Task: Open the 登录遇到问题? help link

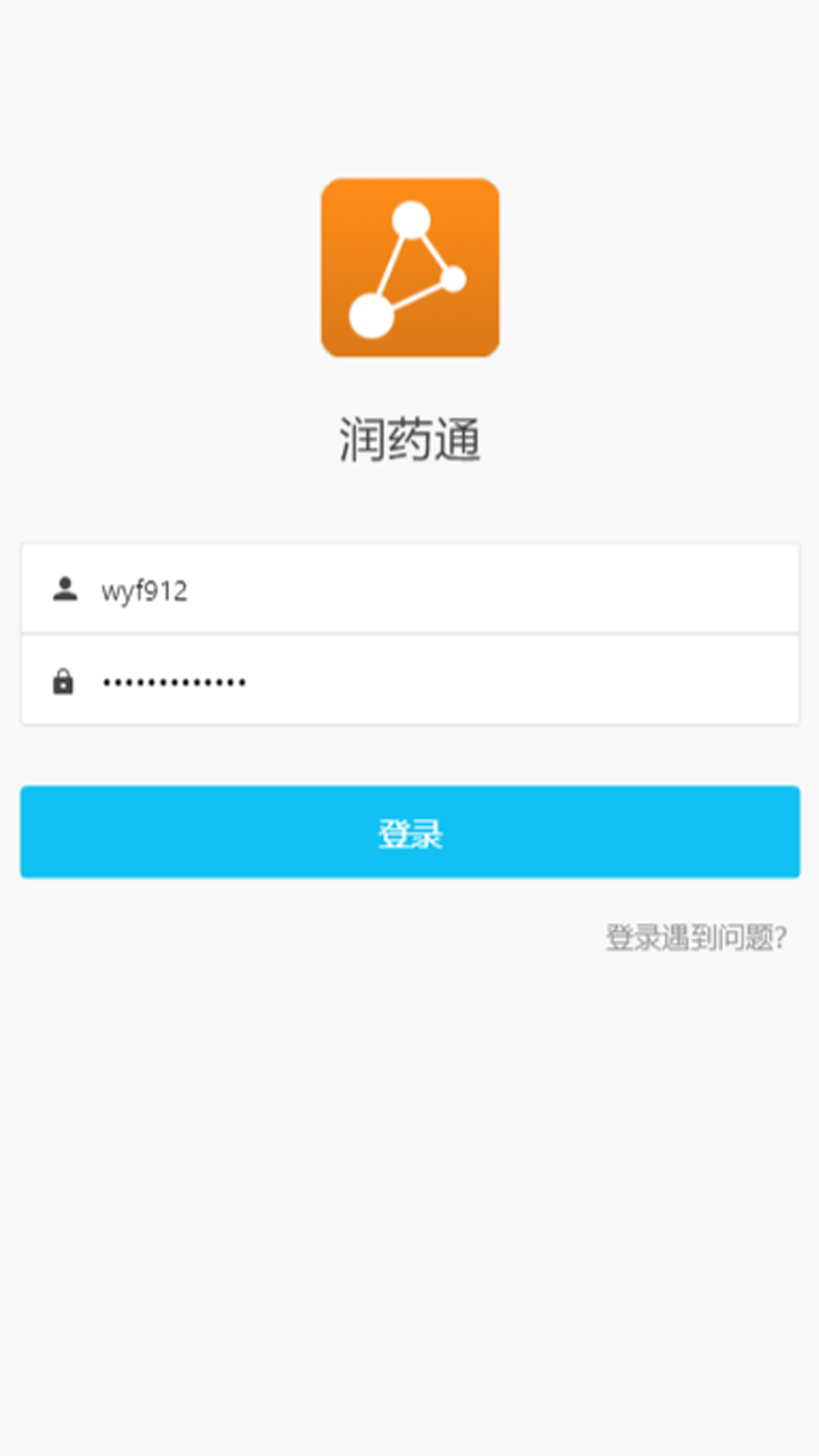Action: (x=695, y=938)
